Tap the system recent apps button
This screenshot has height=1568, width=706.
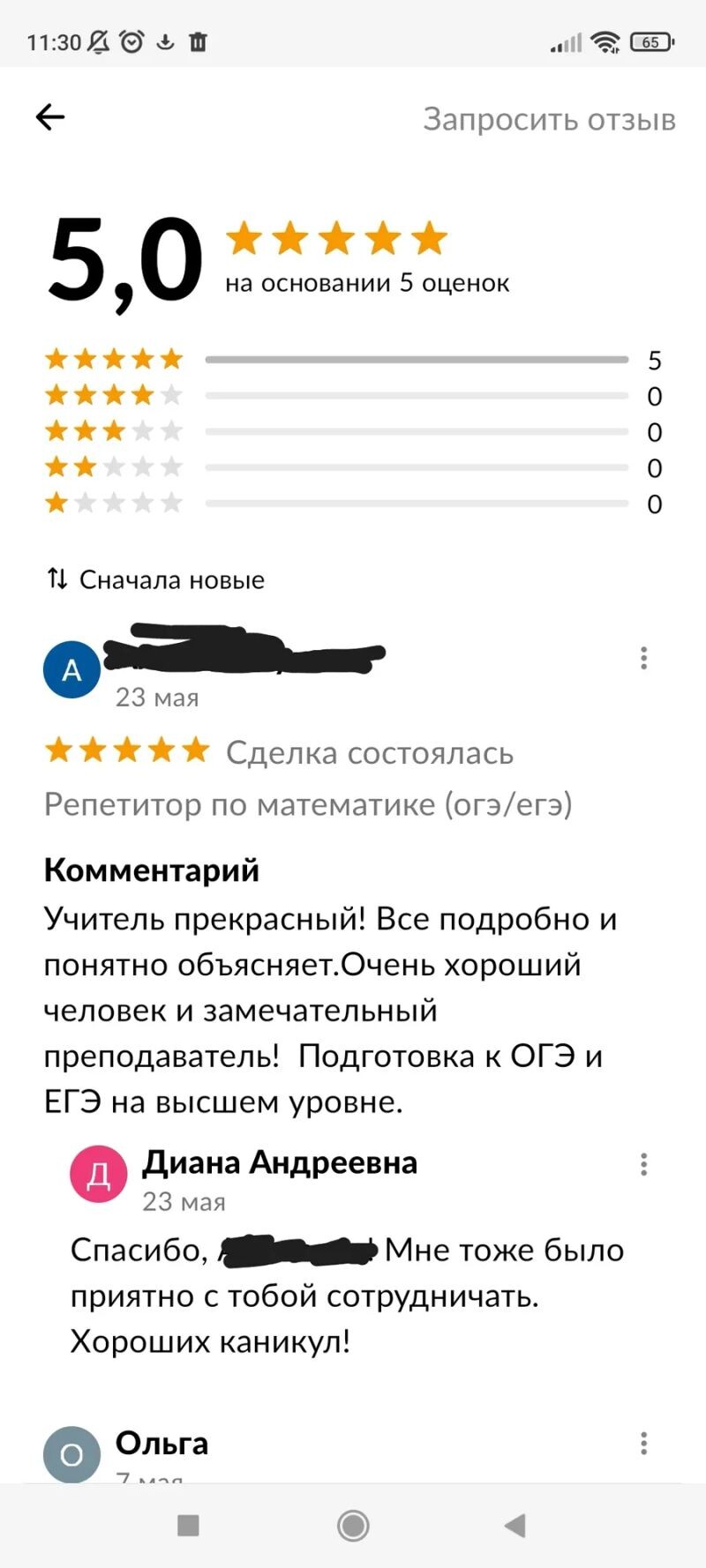[188, 1525]
